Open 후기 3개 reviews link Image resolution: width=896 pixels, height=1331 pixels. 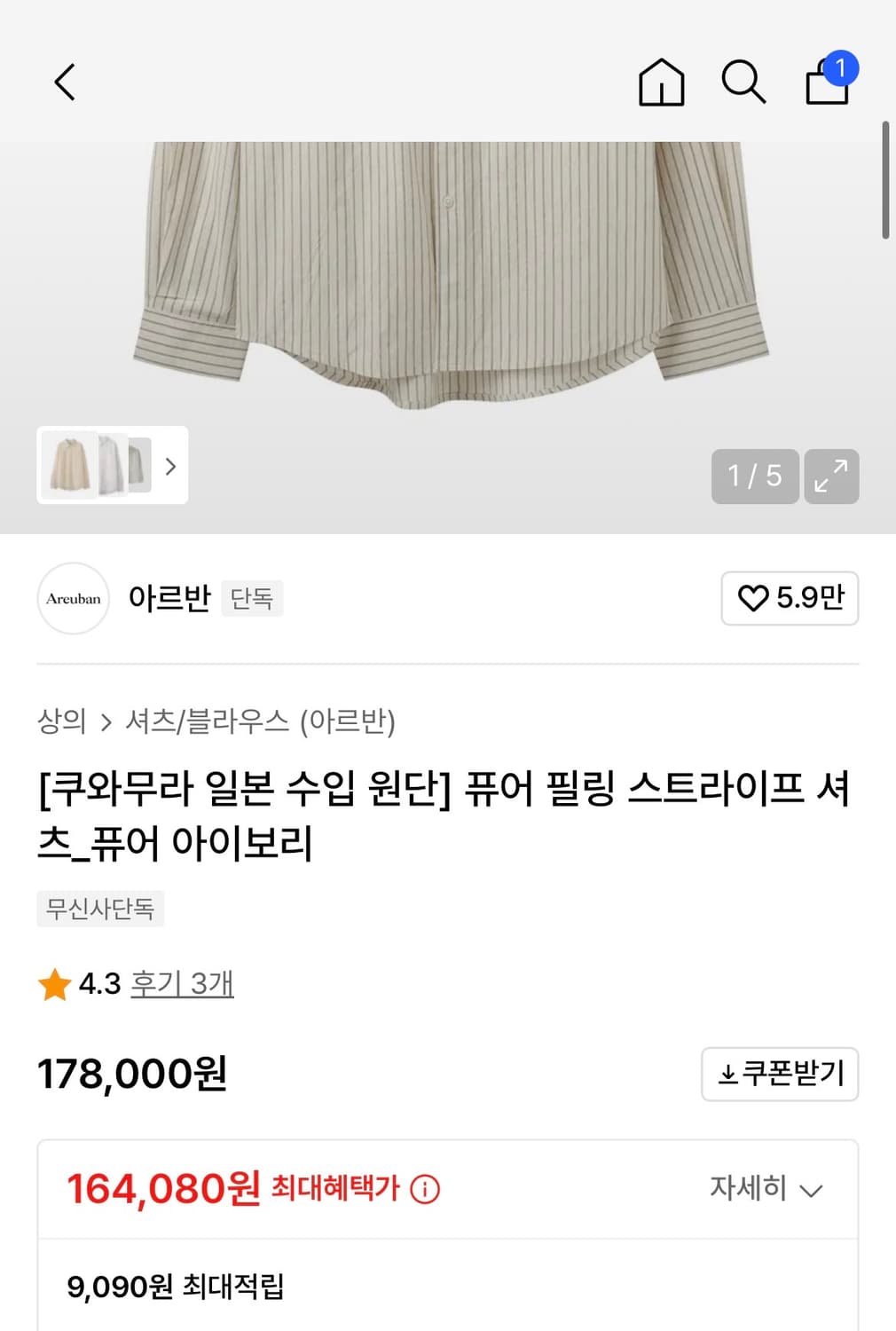pos(182,983)
